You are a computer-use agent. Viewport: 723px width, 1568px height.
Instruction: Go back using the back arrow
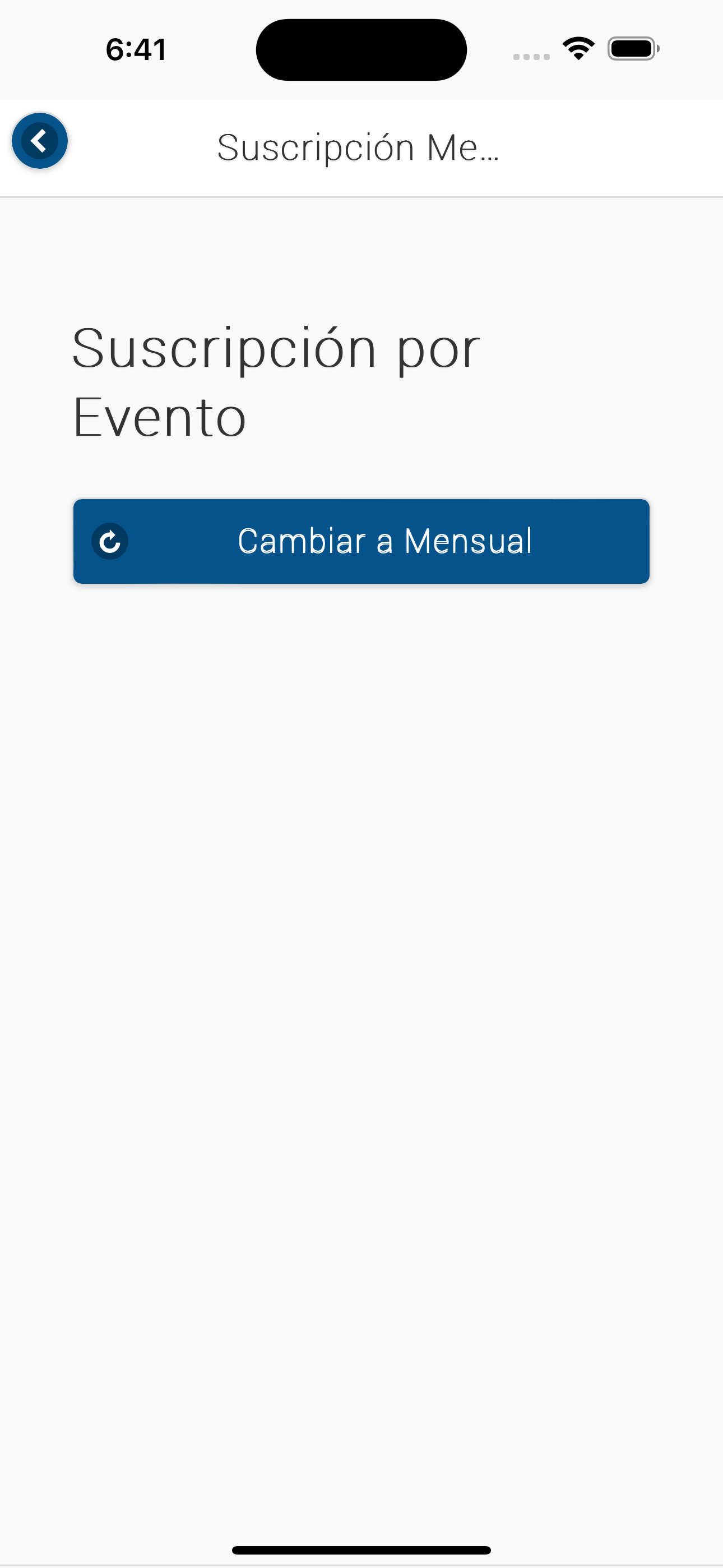(40, 141)
